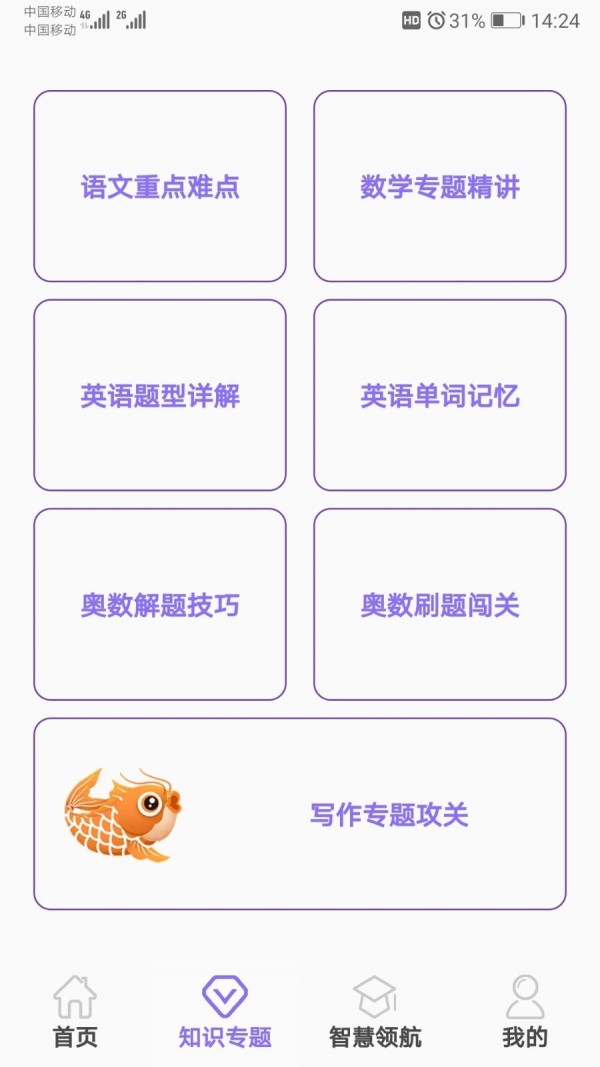Image resolution: width=600 pixels, height=1067 pixels.
Task: Select the 知识专题 tab
Action: (x=225, y=1012)
